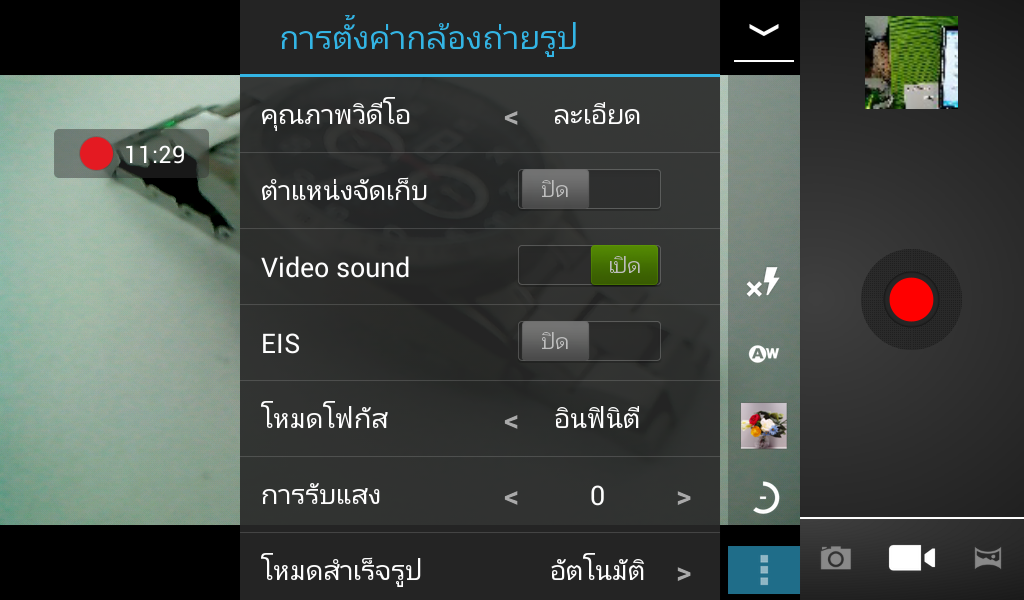Image resolution: width=1024 pixels, height=600 pixels.
Task: Open the self-timer setting
Action: click(764, 497)
